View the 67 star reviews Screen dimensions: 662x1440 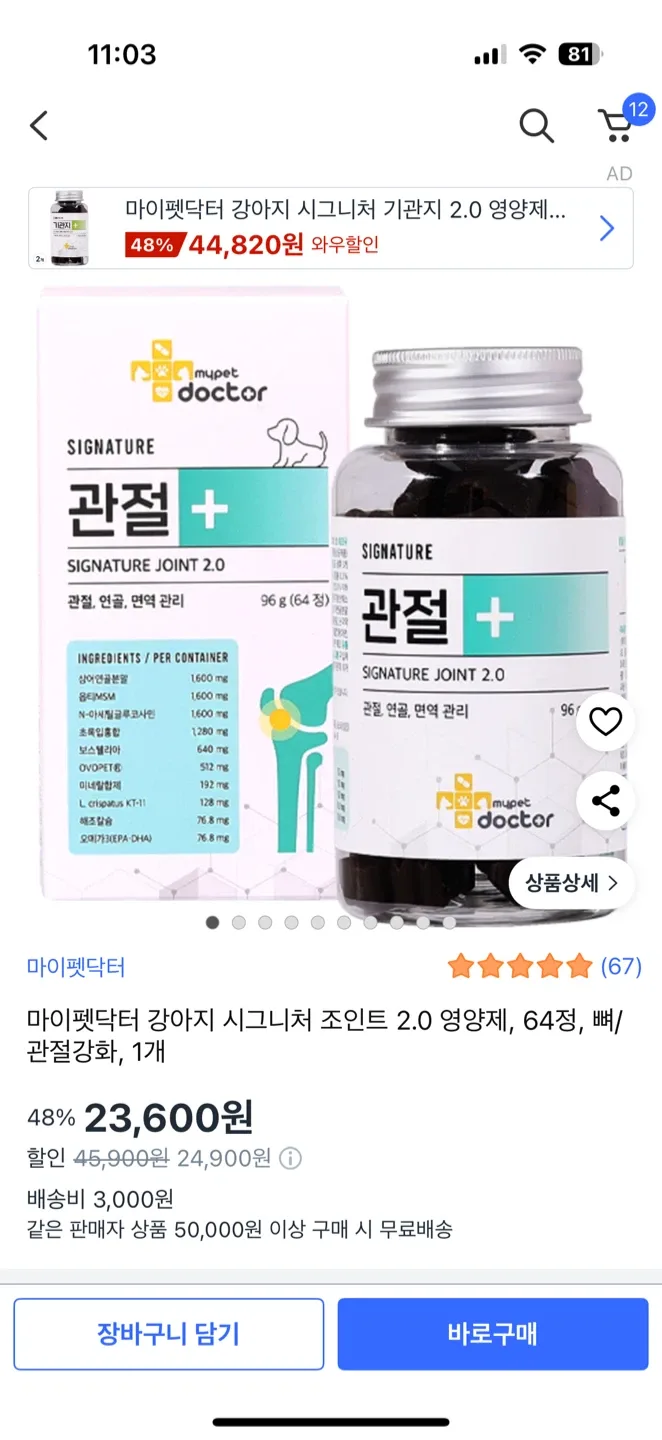pyautogui.click(x=544, y=967)
